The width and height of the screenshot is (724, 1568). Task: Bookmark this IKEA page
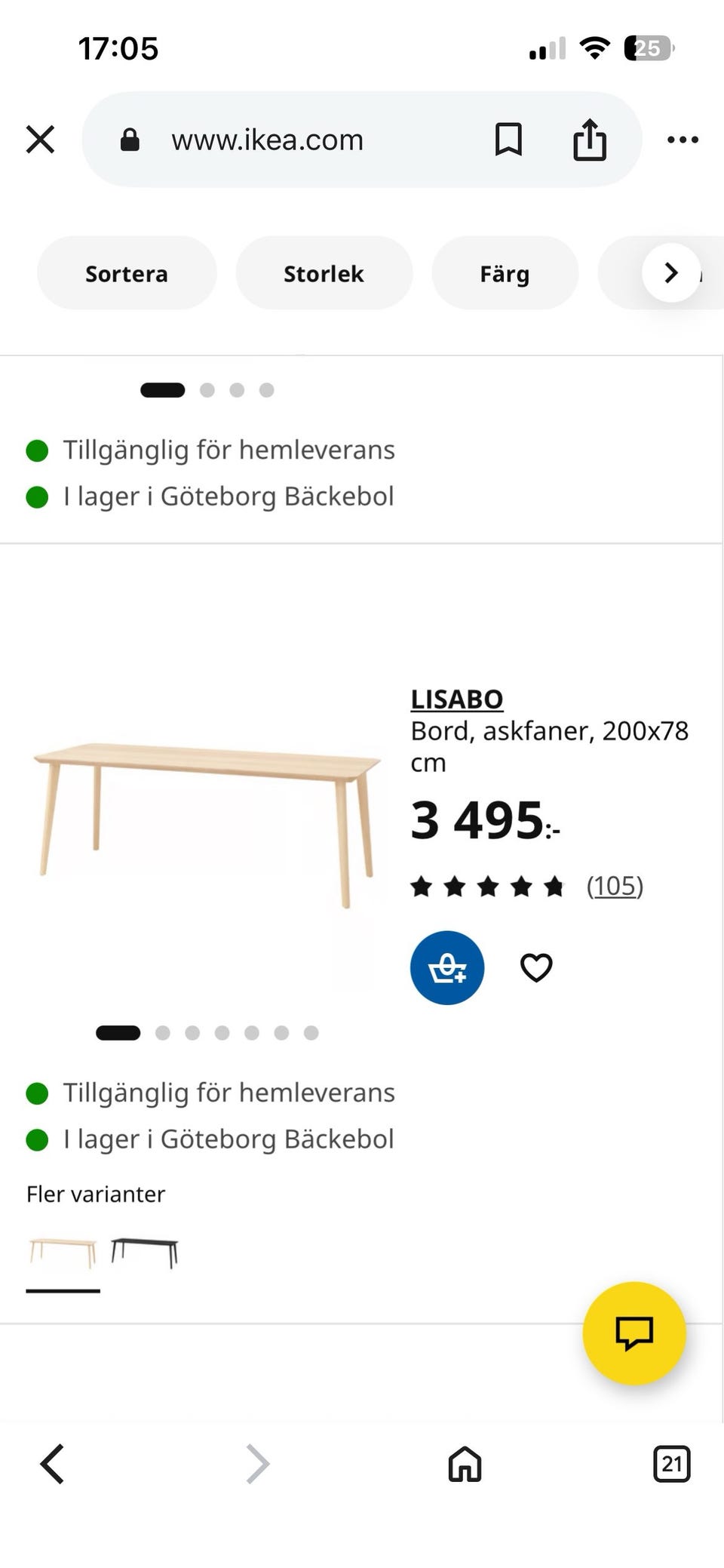(507, 139)
